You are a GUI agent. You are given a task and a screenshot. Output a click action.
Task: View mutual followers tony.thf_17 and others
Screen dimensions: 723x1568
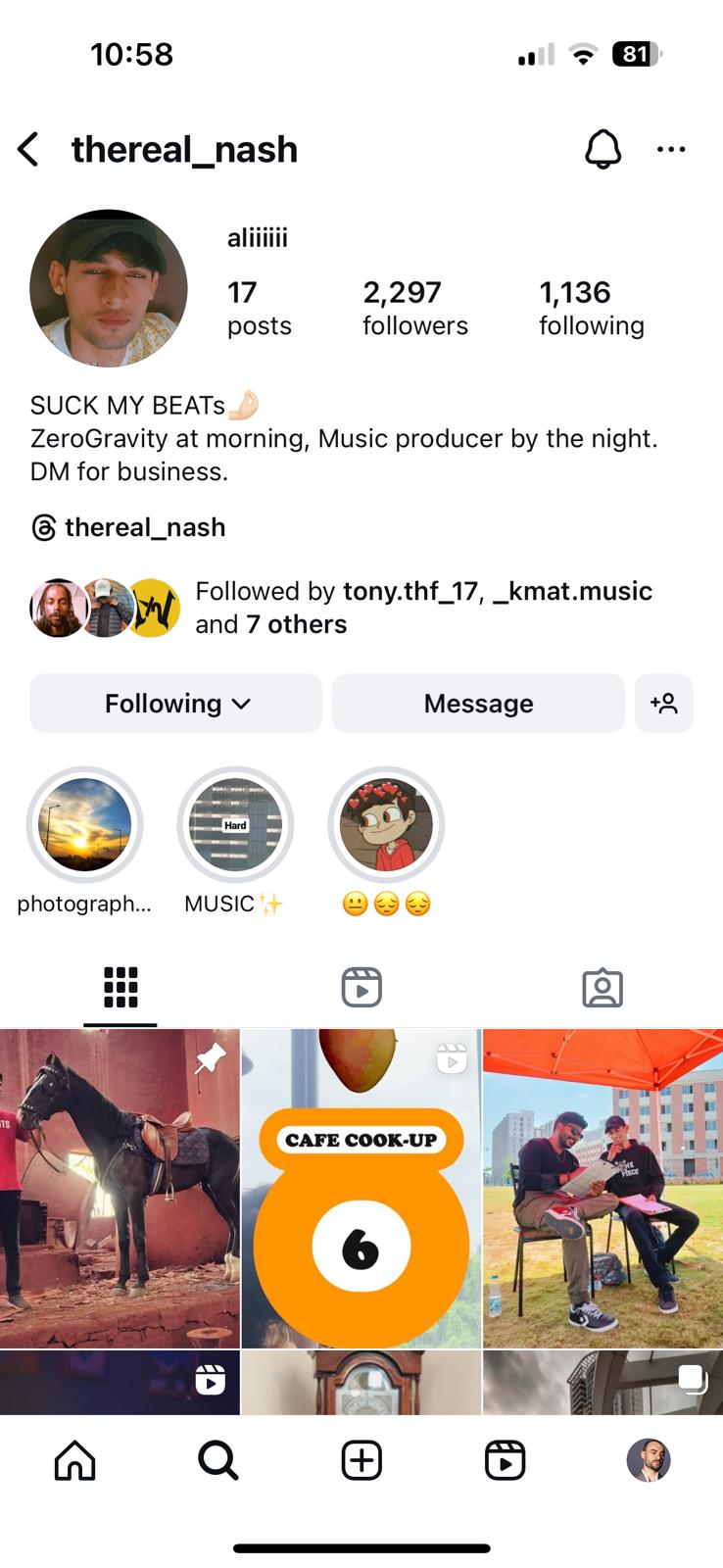click(421, 608)
